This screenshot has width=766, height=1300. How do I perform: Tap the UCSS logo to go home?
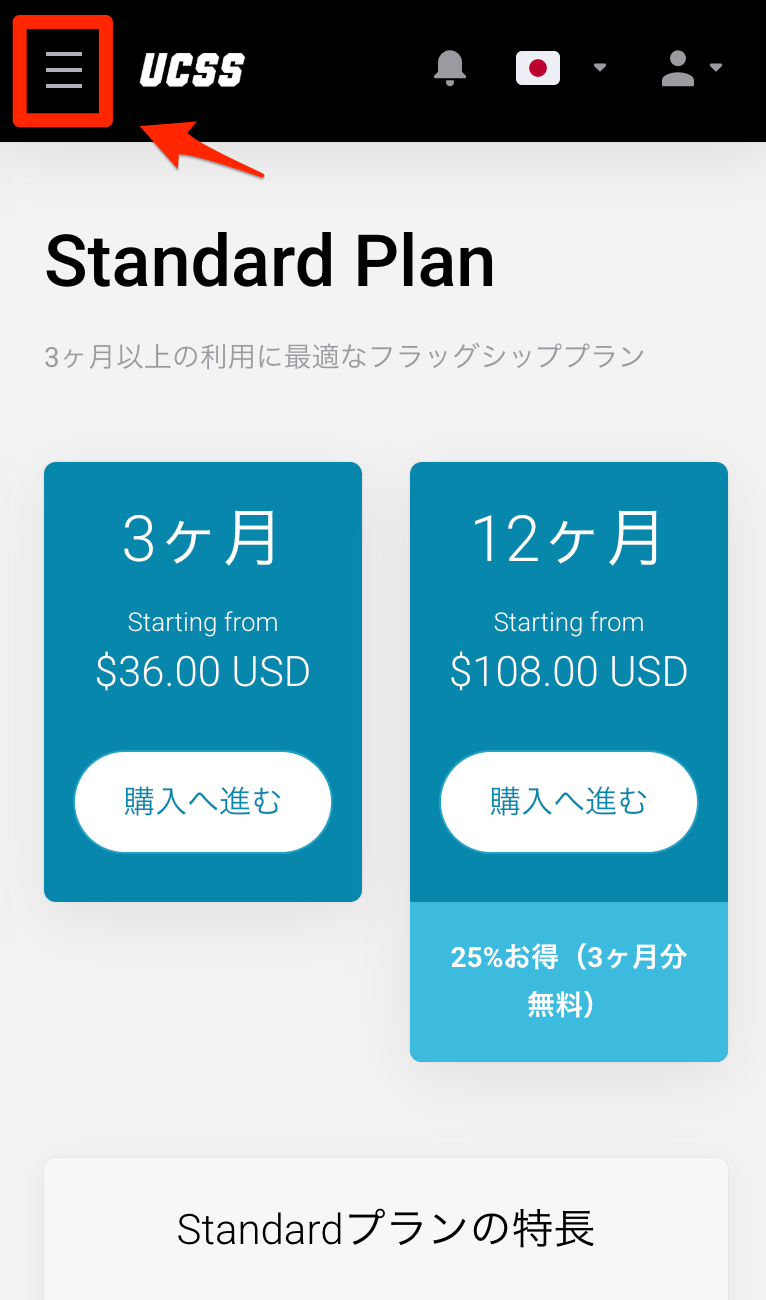192,70
